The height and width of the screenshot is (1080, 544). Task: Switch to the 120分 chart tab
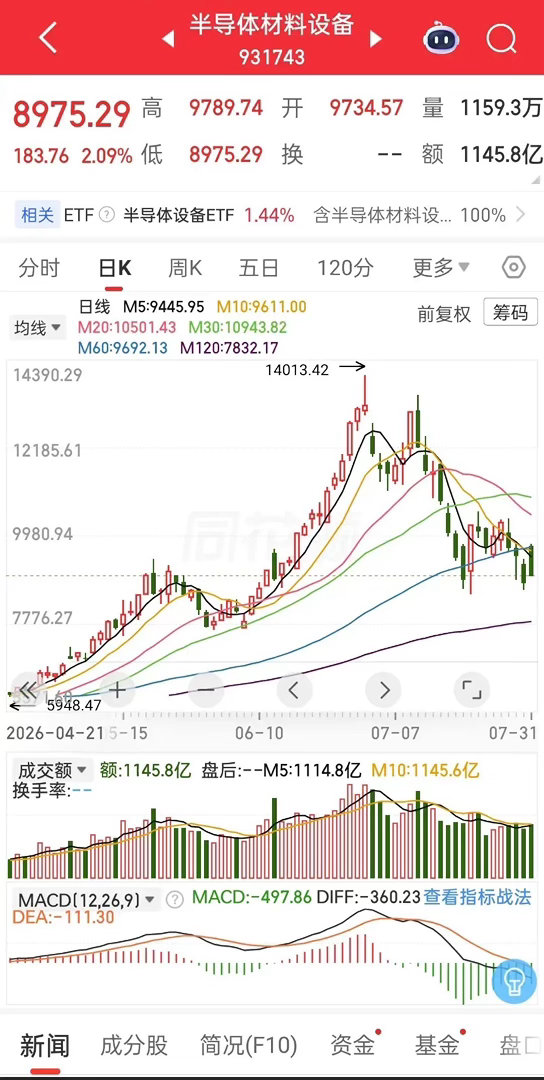coord(345,267)
